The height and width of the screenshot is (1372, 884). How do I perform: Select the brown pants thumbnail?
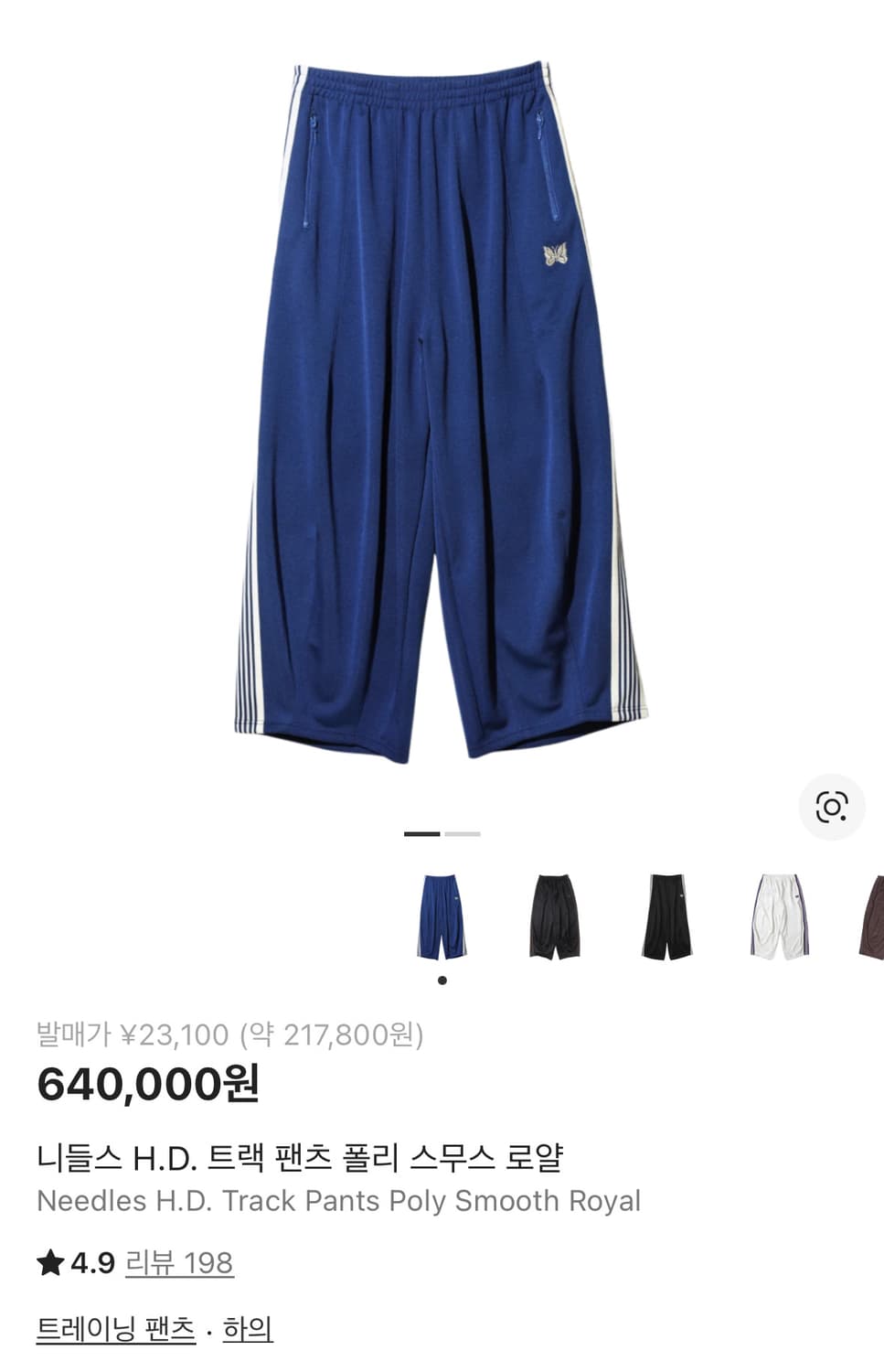tap(873, 916)
